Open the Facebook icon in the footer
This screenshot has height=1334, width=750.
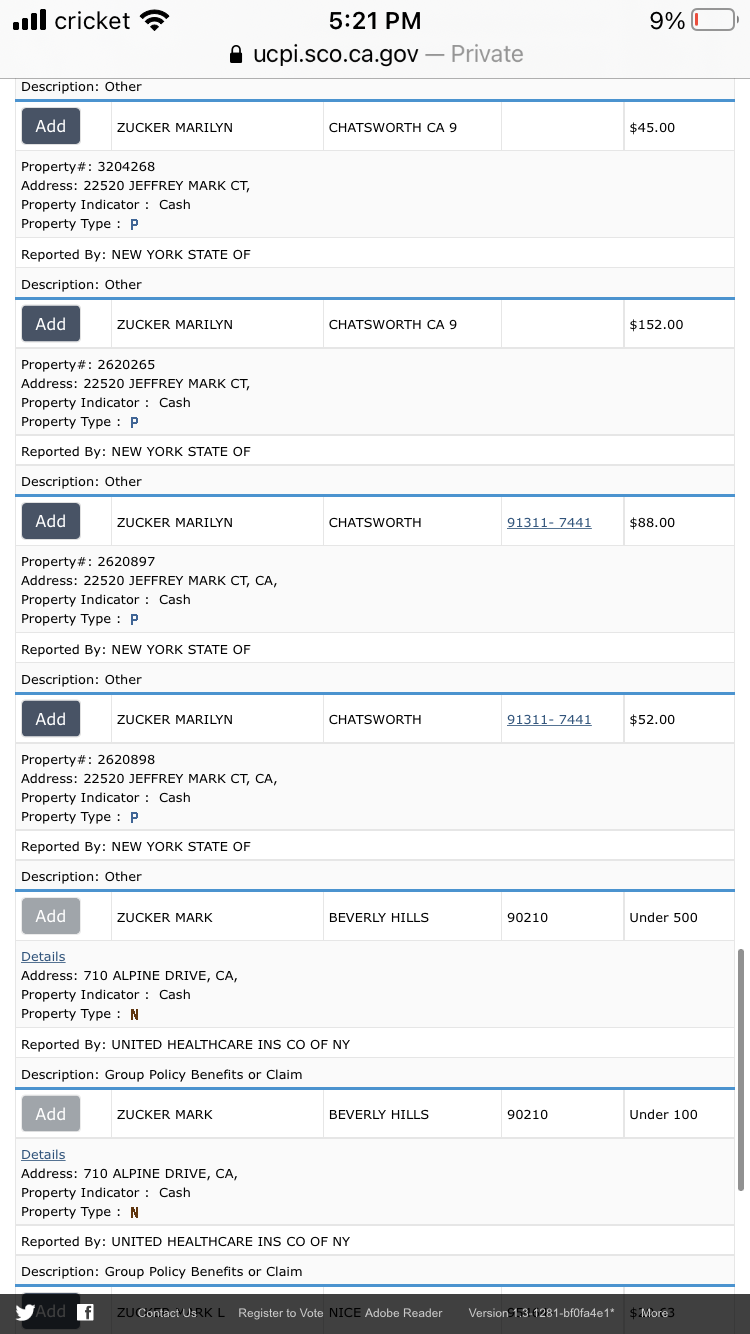tap(85, 1312)
